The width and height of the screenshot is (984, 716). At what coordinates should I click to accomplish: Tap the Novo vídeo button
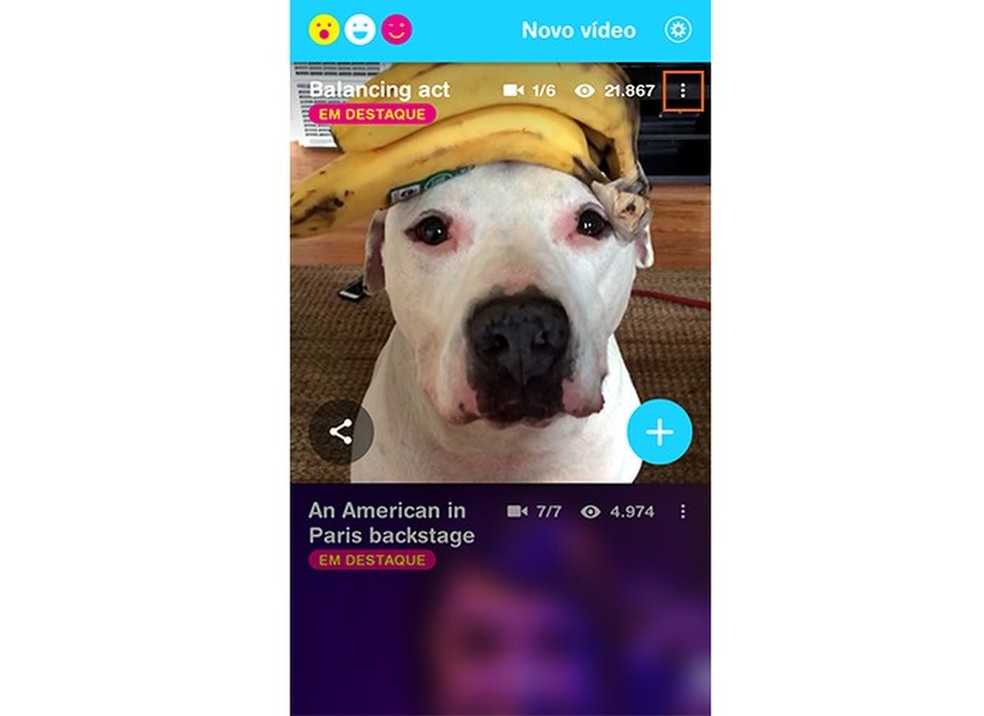pyautogui.click(x=578, y=30)
